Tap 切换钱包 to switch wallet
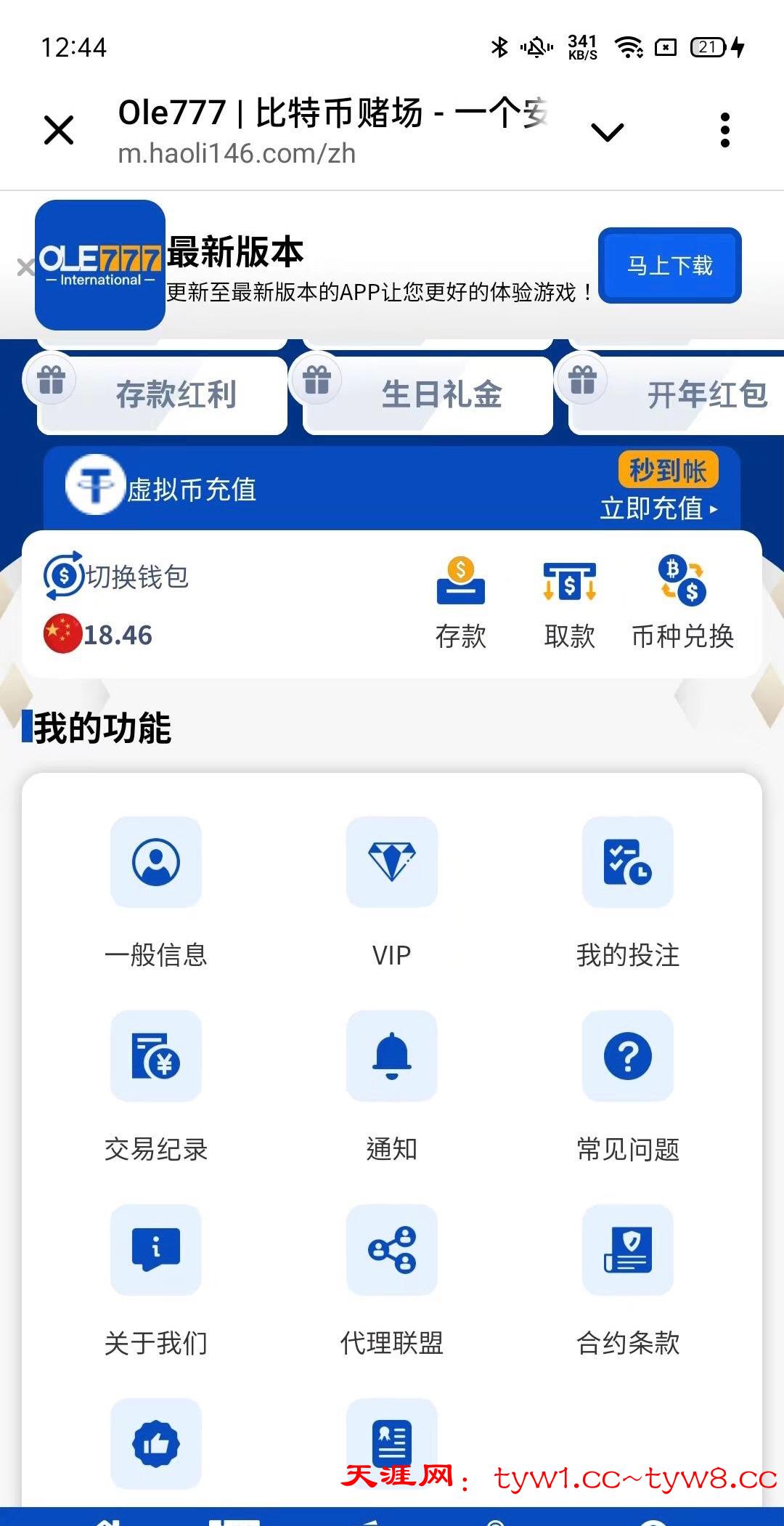Image resolution: width=784 pixels, height=1526 pixels. [116, 577]
